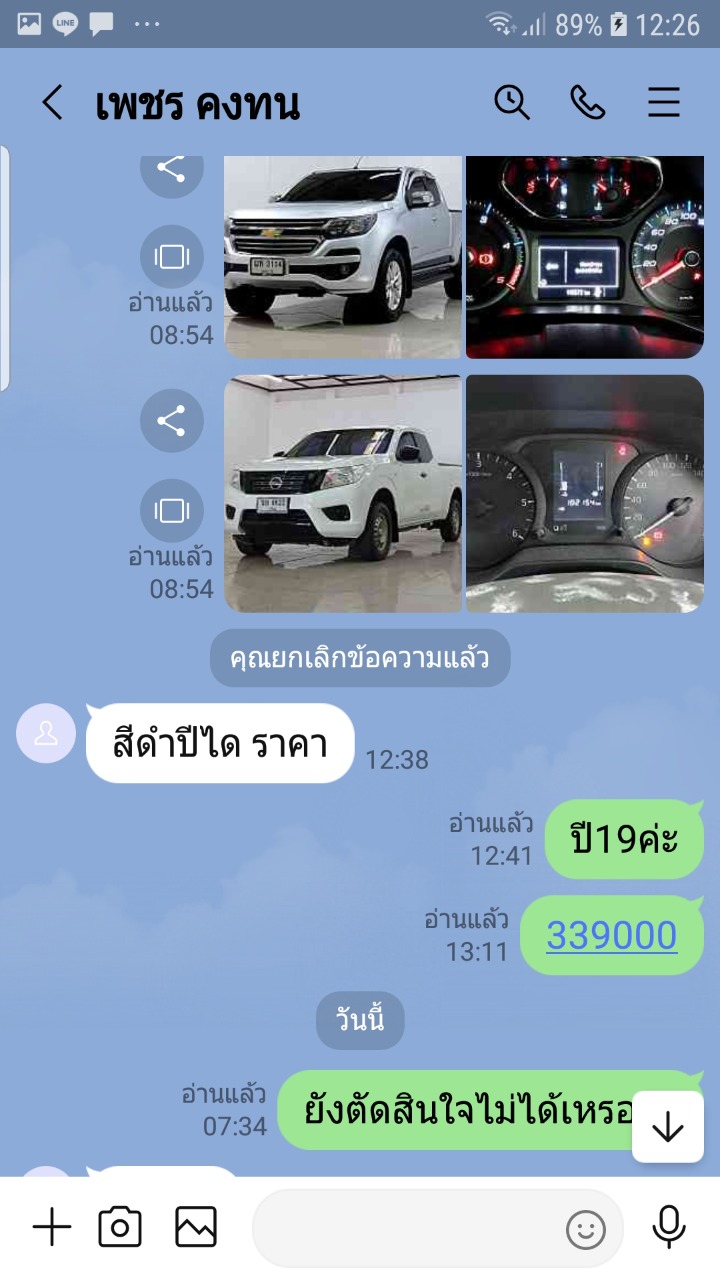
Task: Open the 339000 link
Action: pyautogui.click(x=611, y=935)
